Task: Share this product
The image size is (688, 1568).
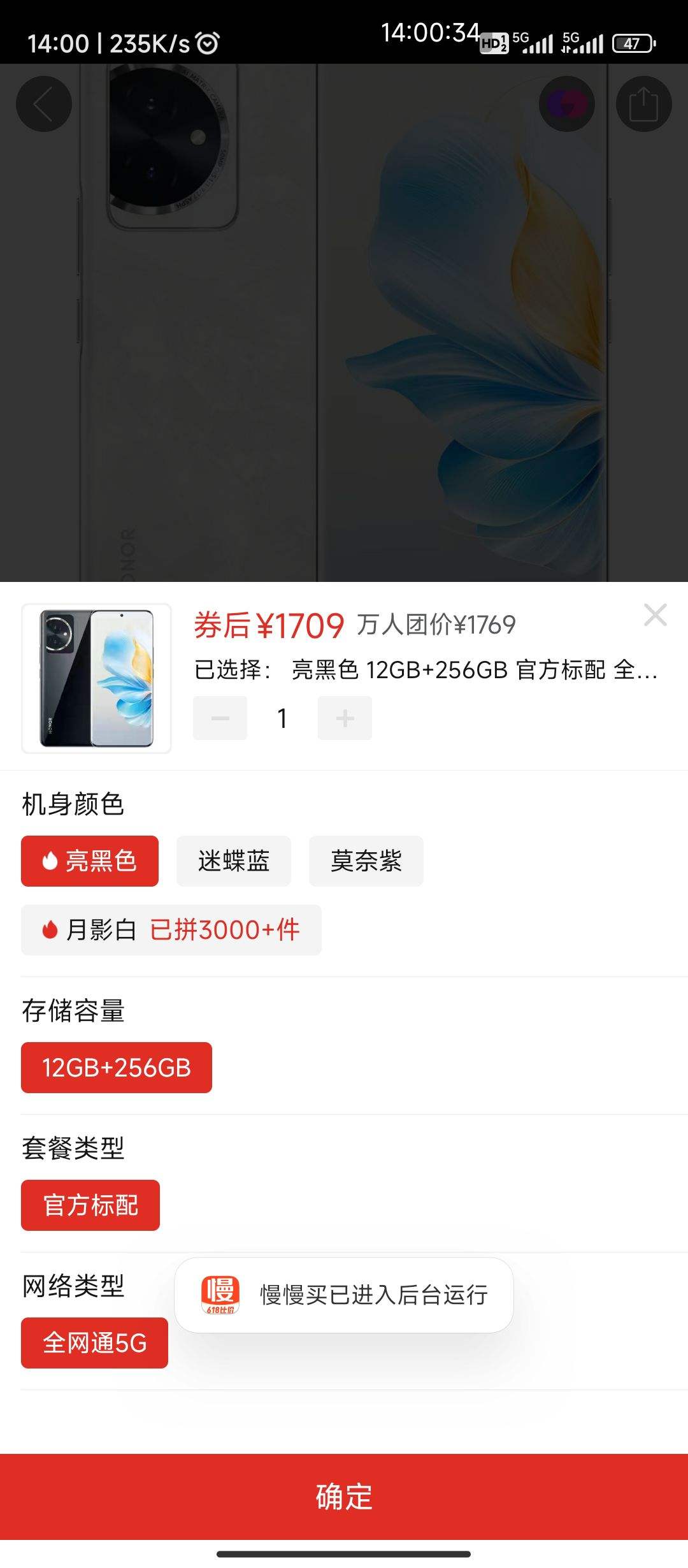Action: coord(643,104)
